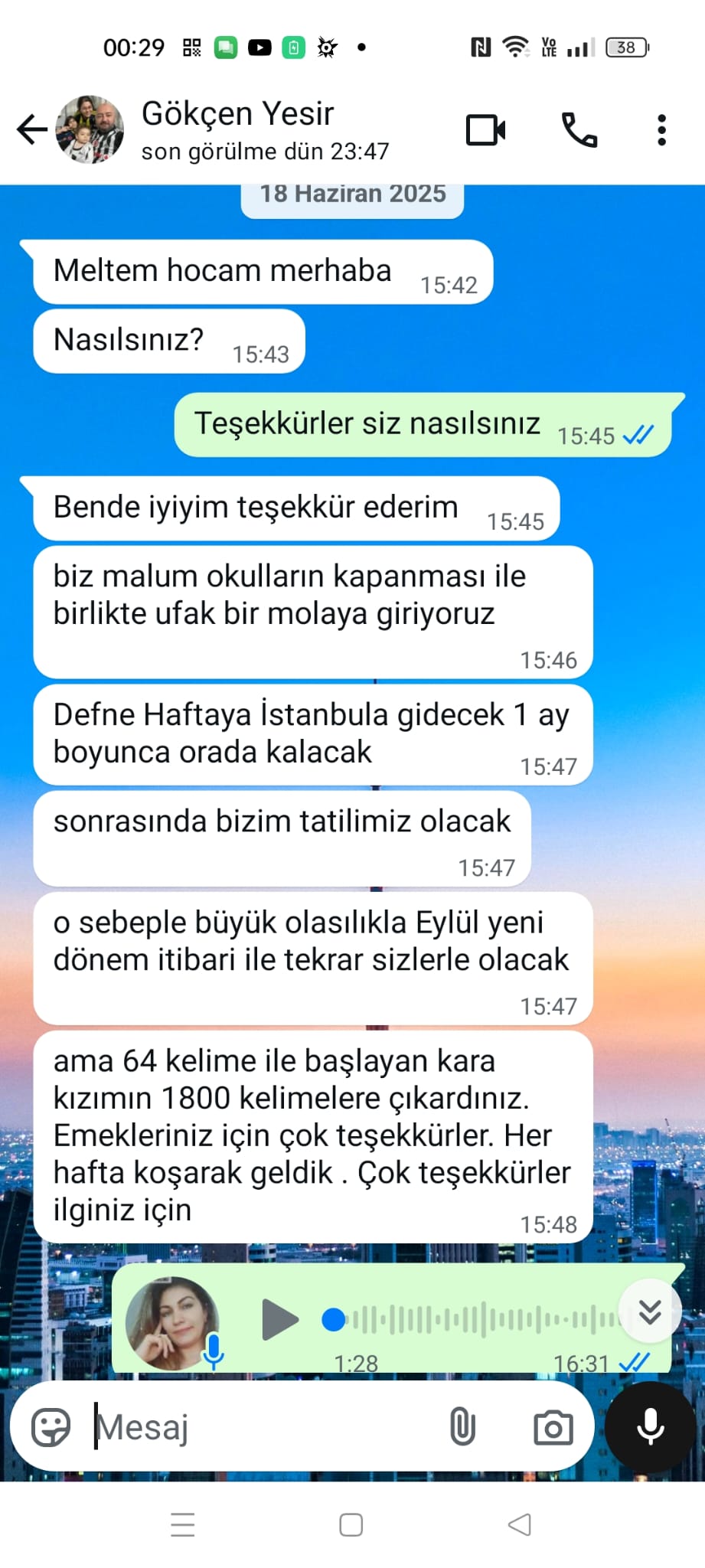
Task: Open the camera from the chat
Action: 553,1427
